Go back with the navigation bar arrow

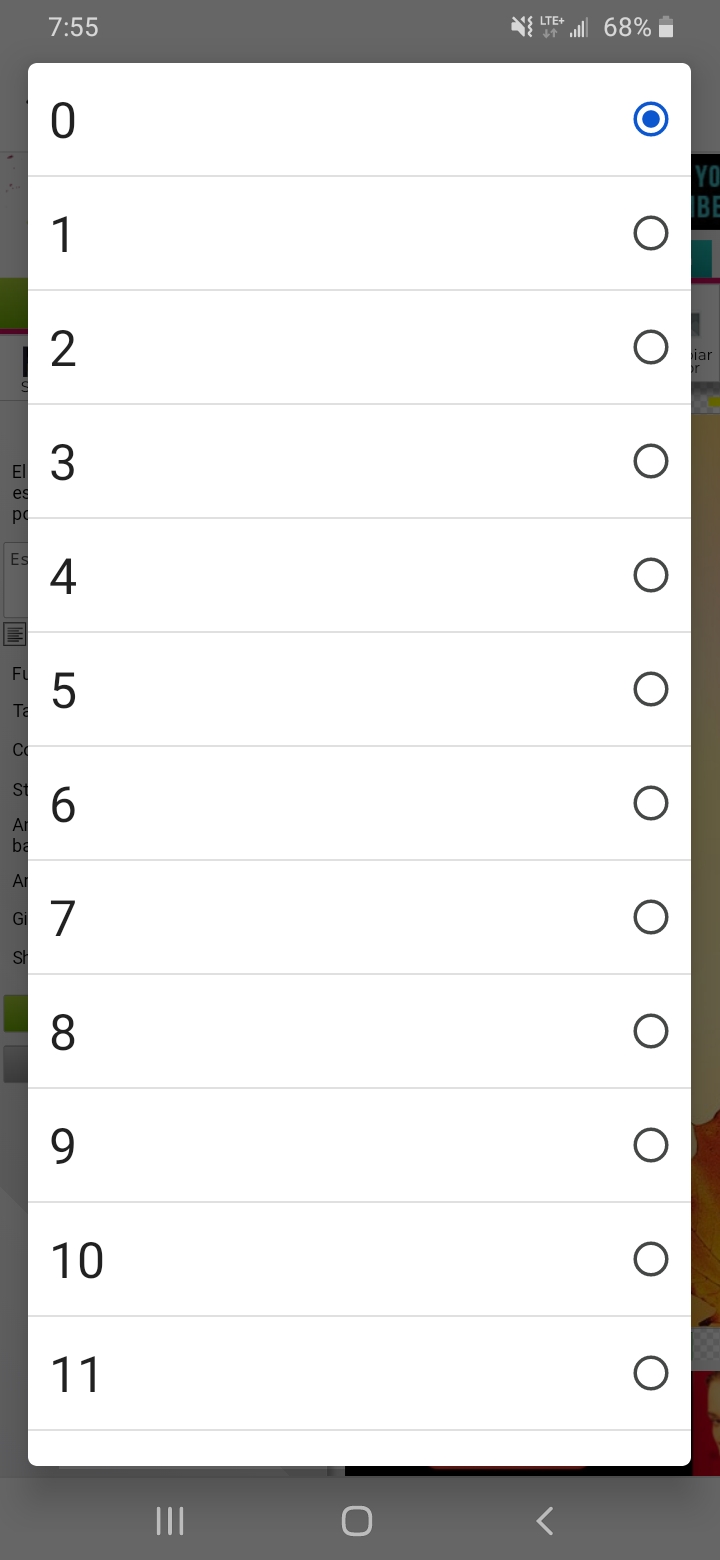(545, 1521)
